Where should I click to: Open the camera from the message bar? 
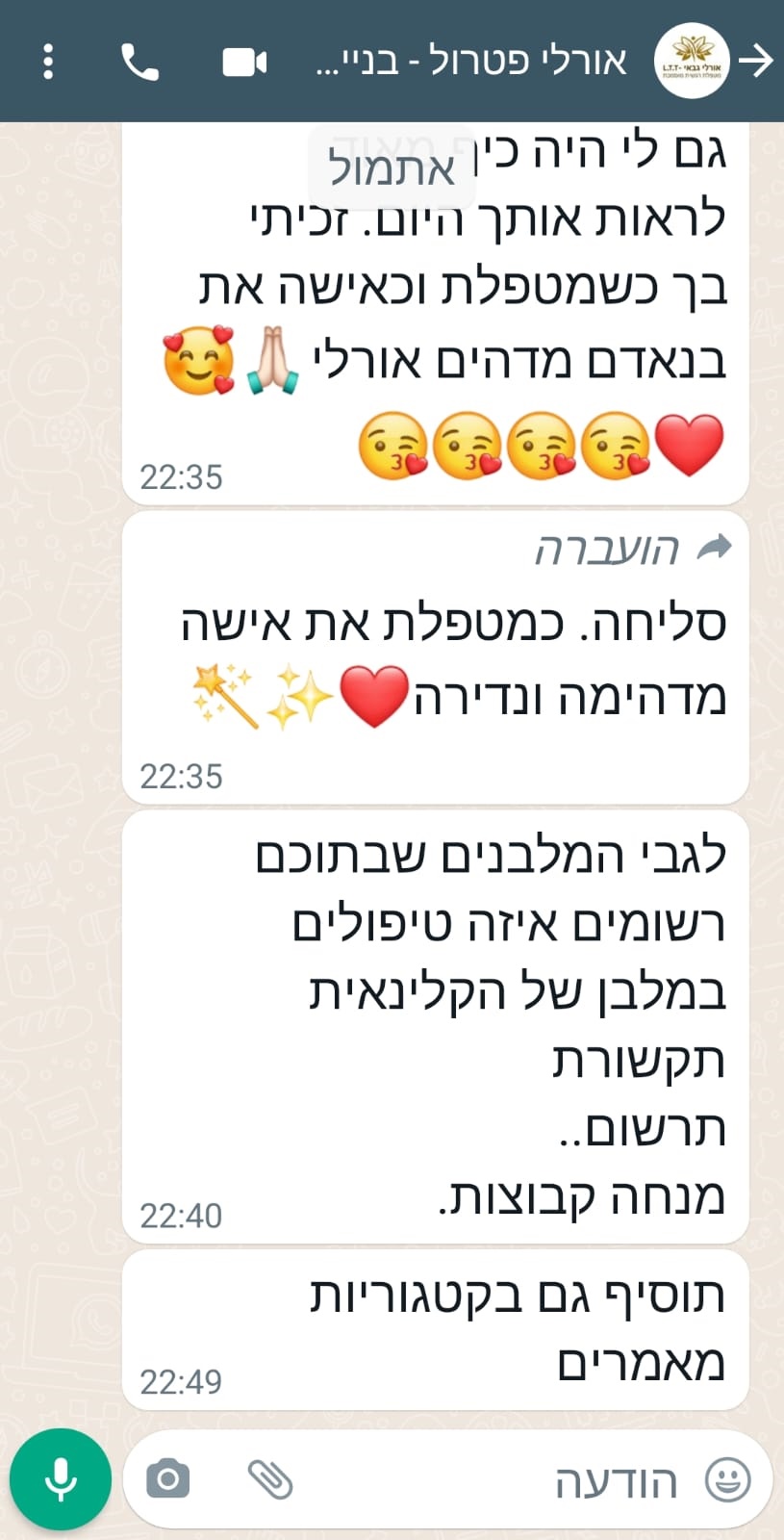click(168, 1478)
